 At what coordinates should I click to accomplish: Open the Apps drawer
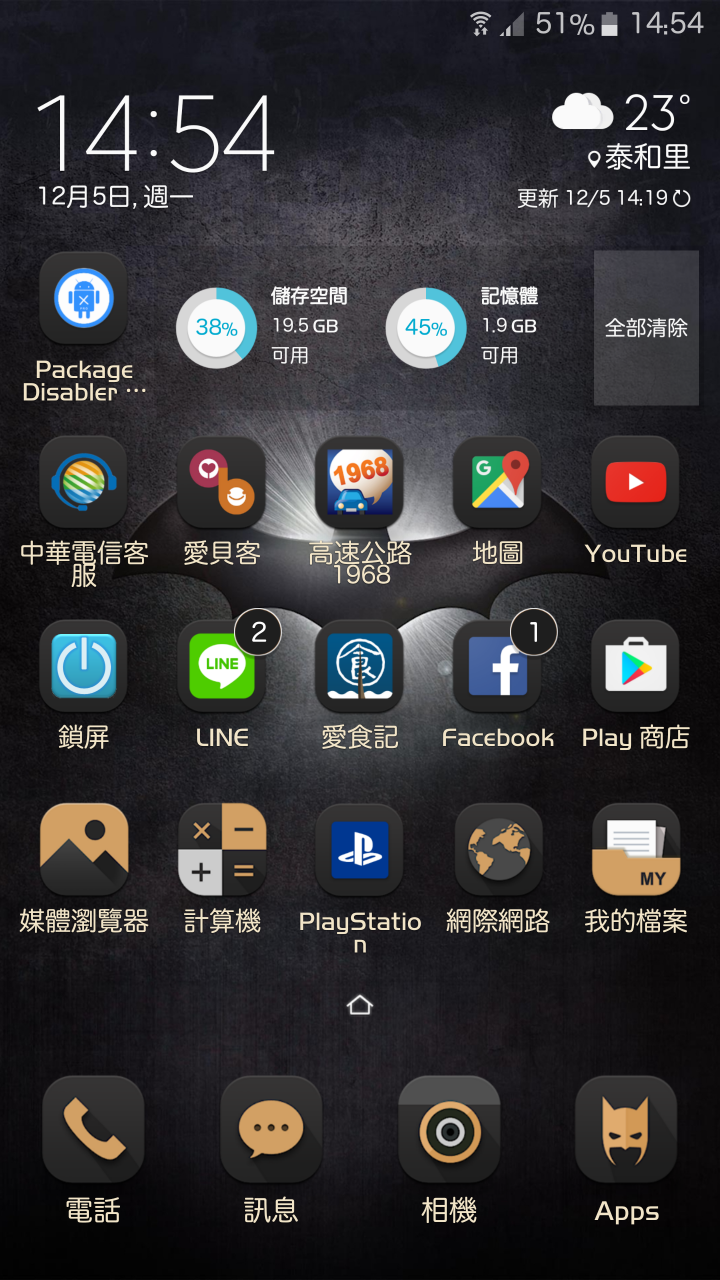[627, 1130]
